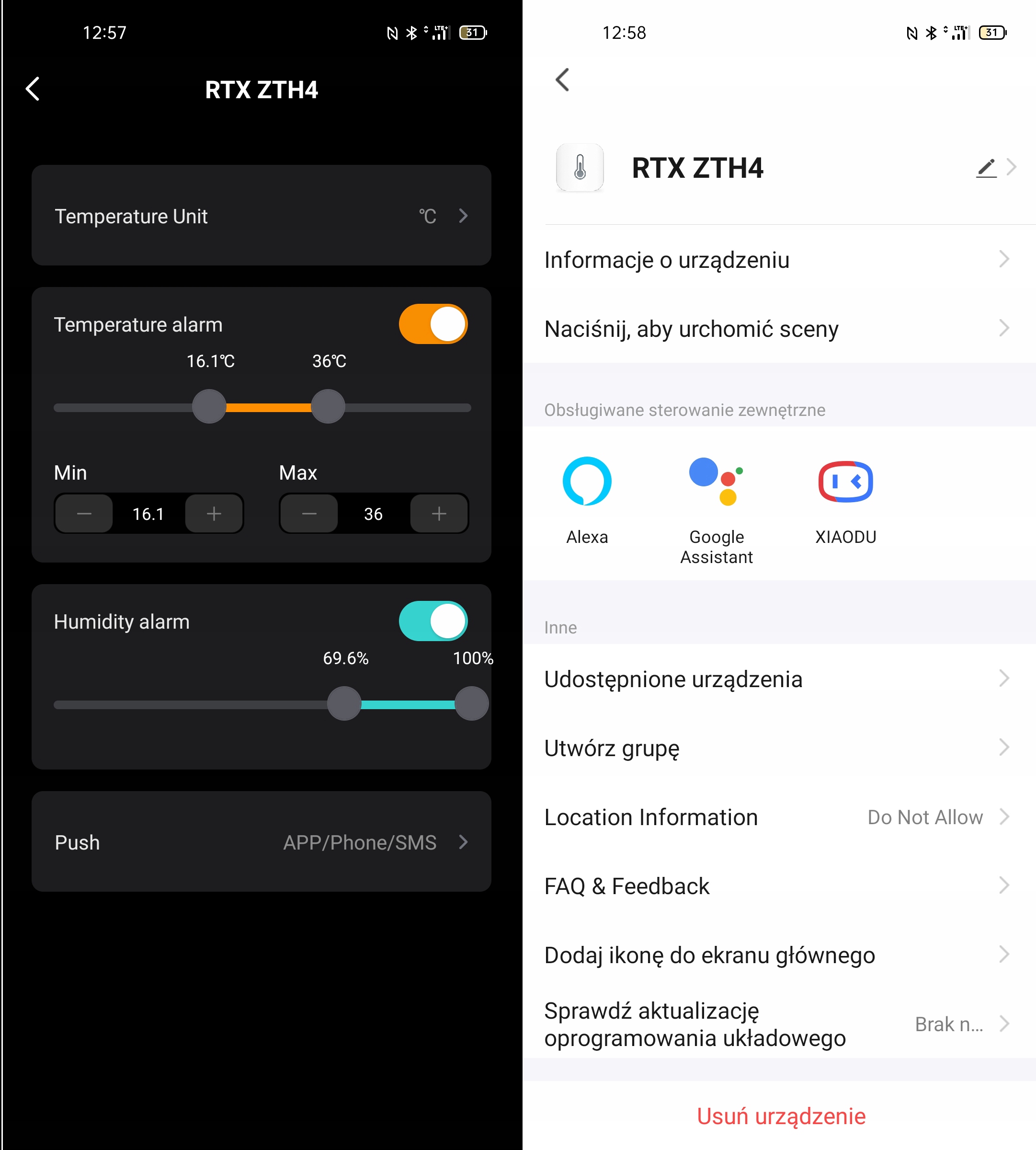Open Dodaj ikonę do ekranu głównego
The image size is (1036, 1150).
(777, 954)
